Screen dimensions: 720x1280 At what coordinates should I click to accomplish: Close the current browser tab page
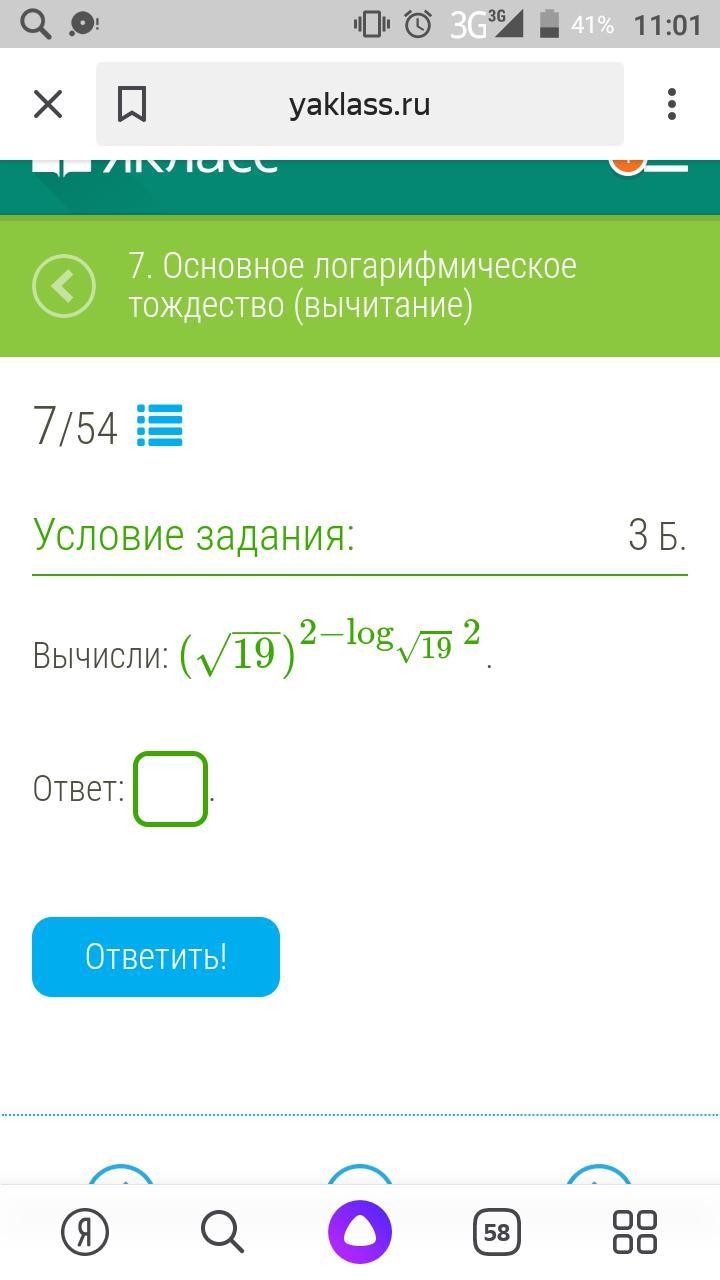(48, 104)
